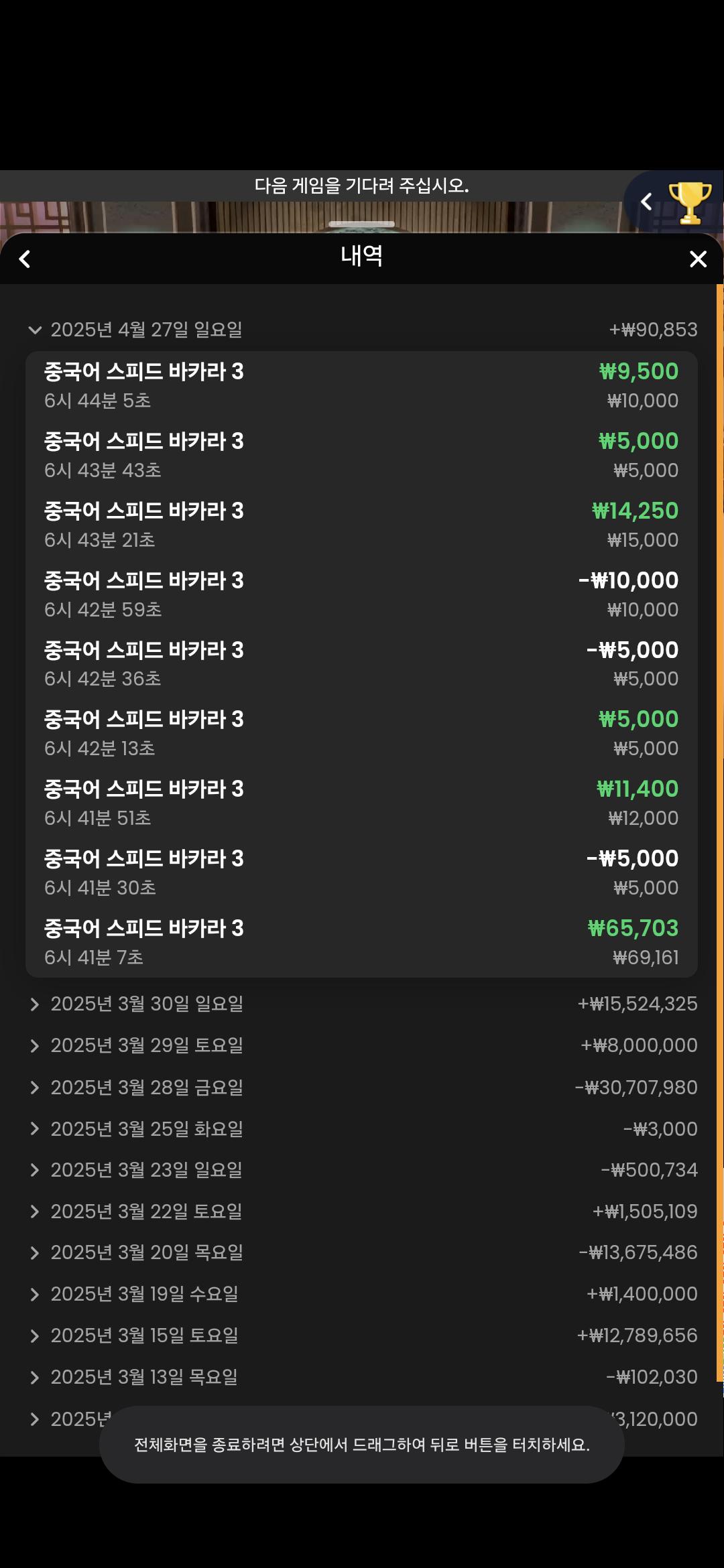The image size is (724, 1568).
Task: Collapse the 2025년 4월 27일 일요일 section
Action: coord(35,330)
